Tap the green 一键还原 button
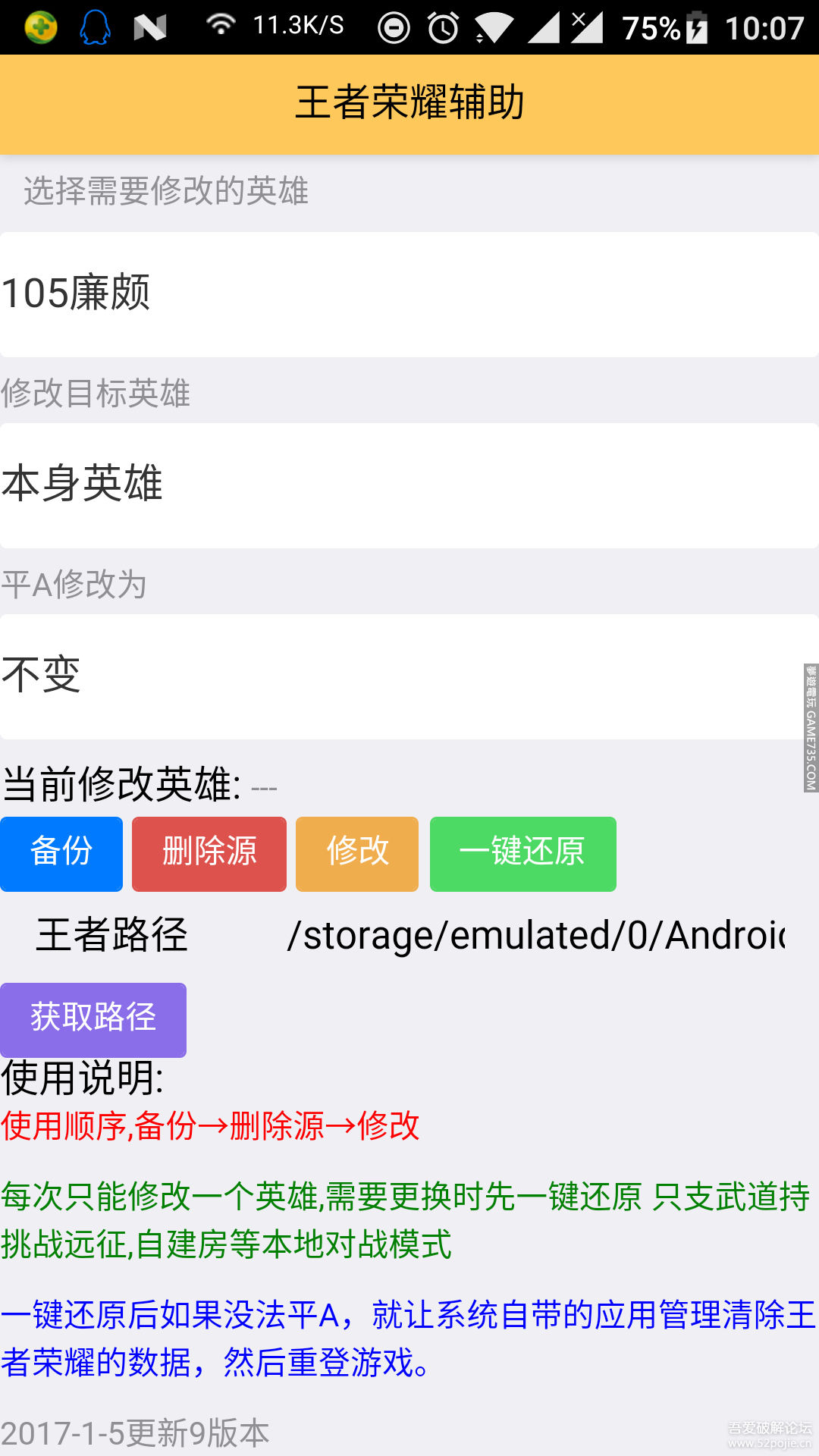Image resolution: width=819 pixels, height=1456 pixels. point(522,854)
